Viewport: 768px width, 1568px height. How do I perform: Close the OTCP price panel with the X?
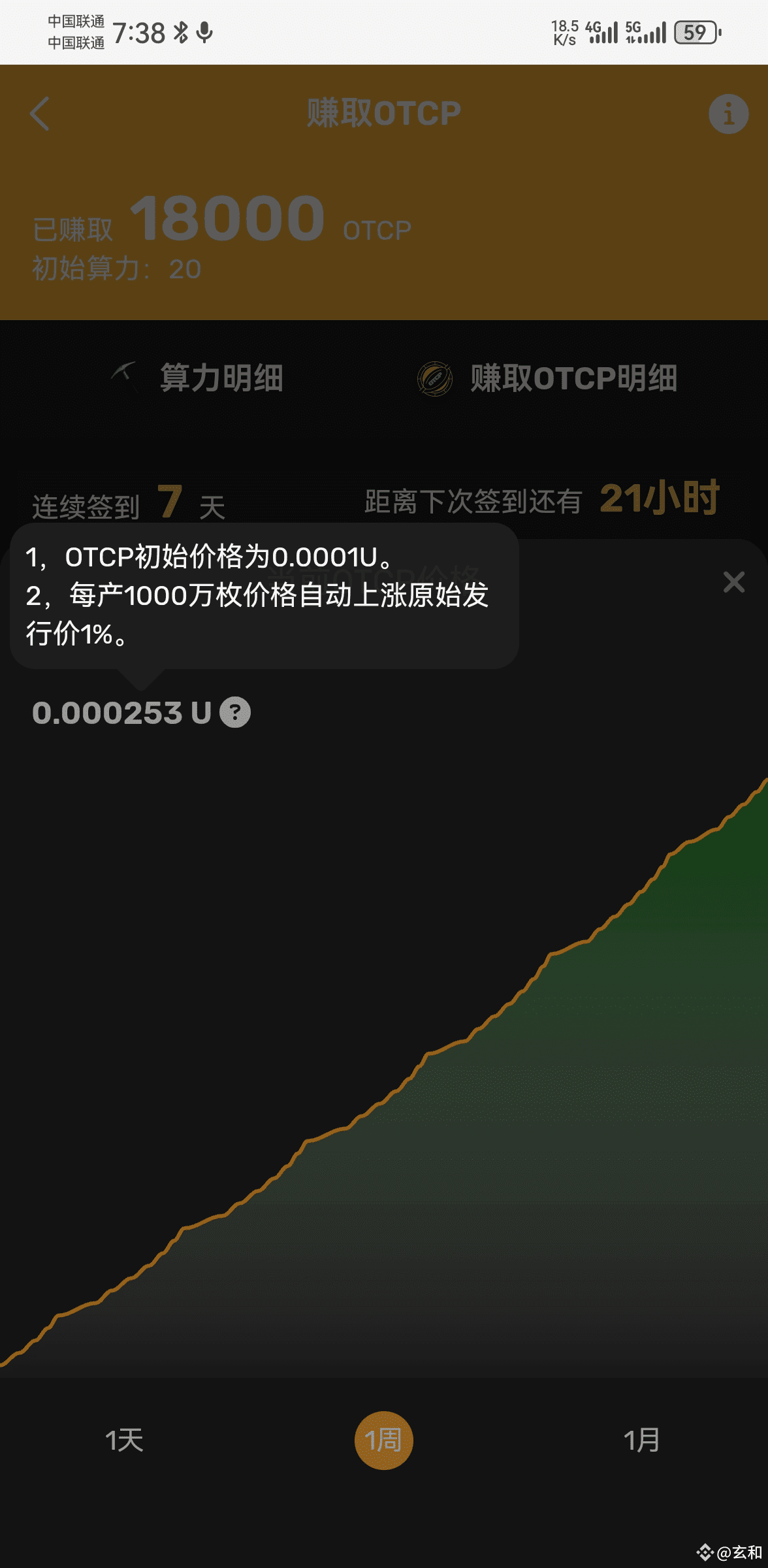[734, 581]
